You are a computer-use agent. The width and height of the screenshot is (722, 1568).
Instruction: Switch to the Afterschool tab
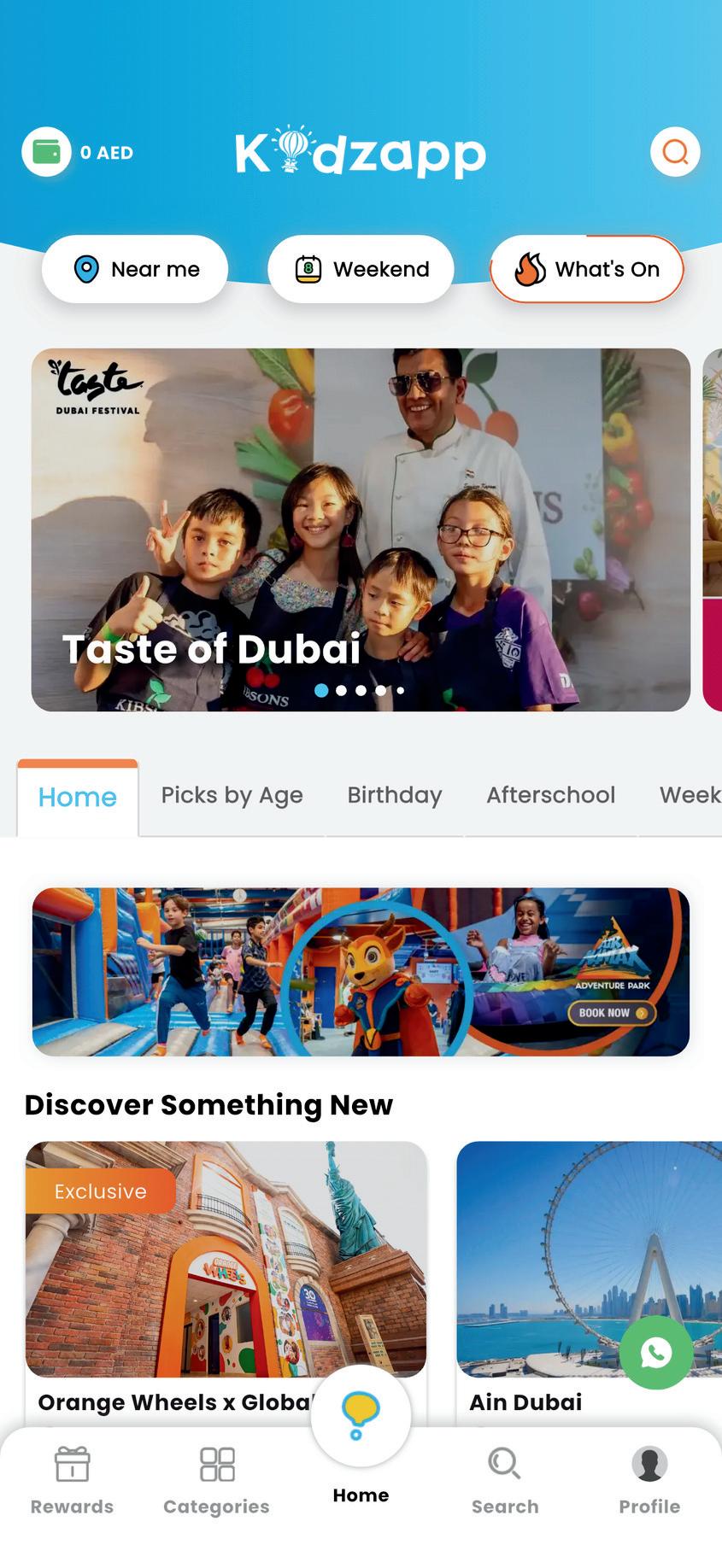[x=551, y=795]
